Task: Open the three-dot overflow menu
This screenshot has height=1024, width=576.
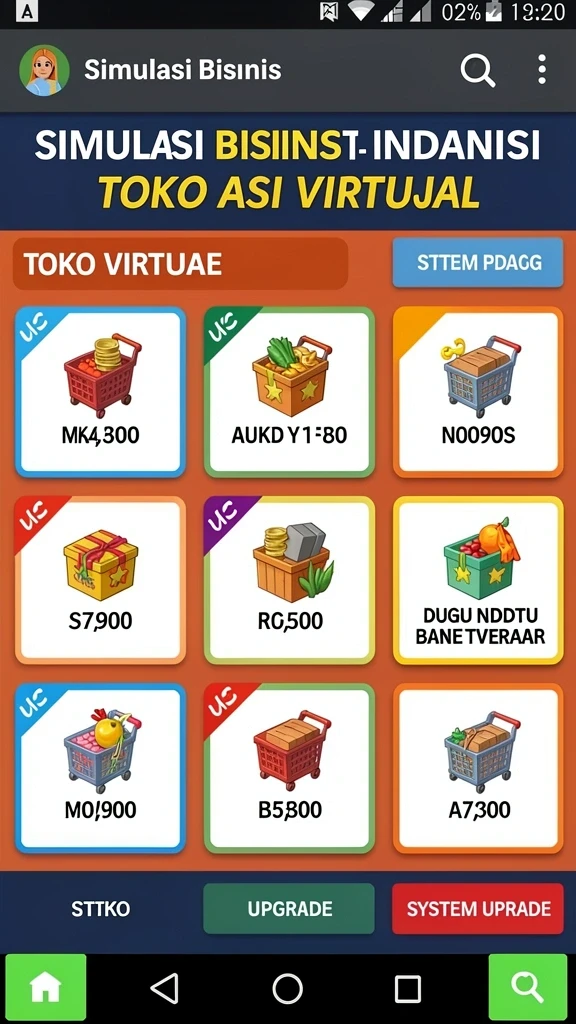Action: point(541,70)
